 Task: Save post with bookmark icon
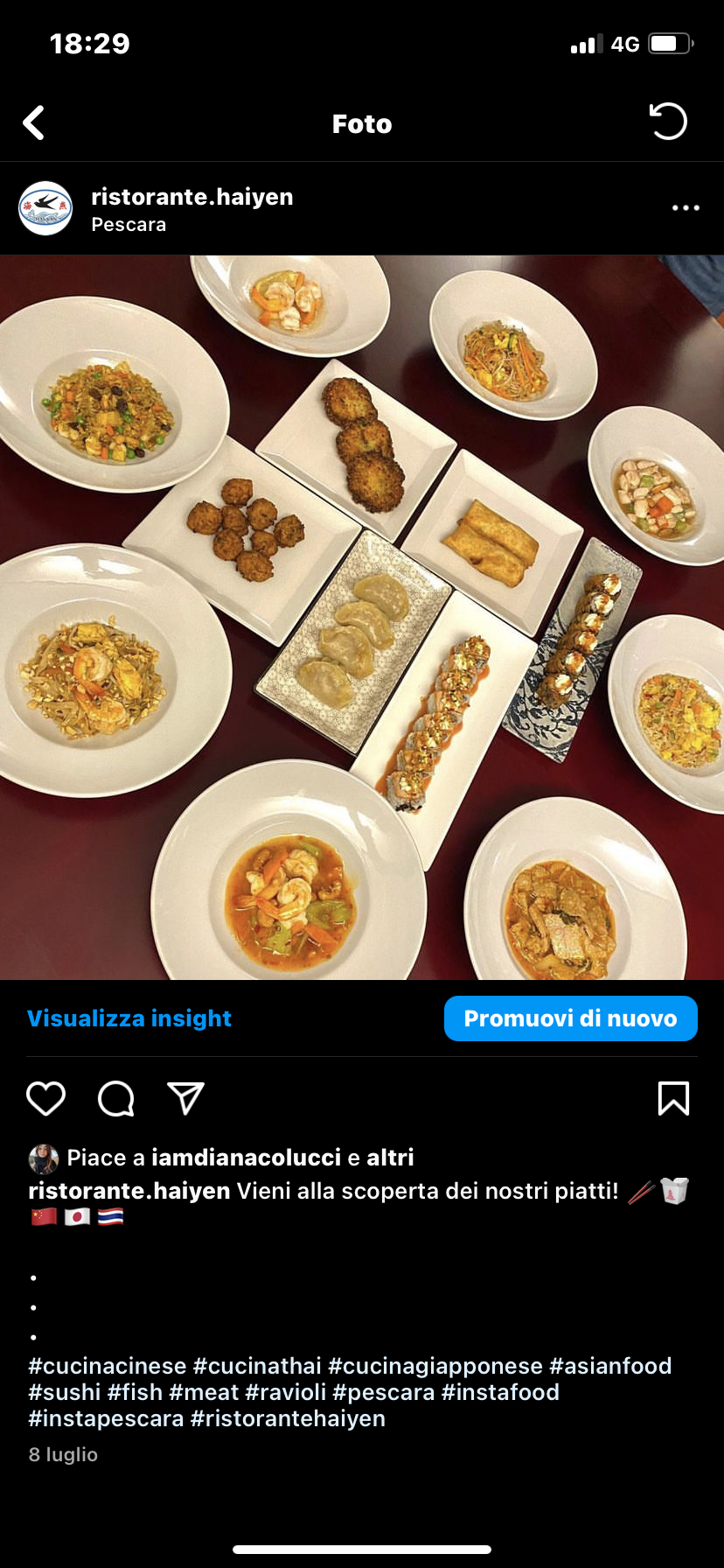tap(673, 1098)
